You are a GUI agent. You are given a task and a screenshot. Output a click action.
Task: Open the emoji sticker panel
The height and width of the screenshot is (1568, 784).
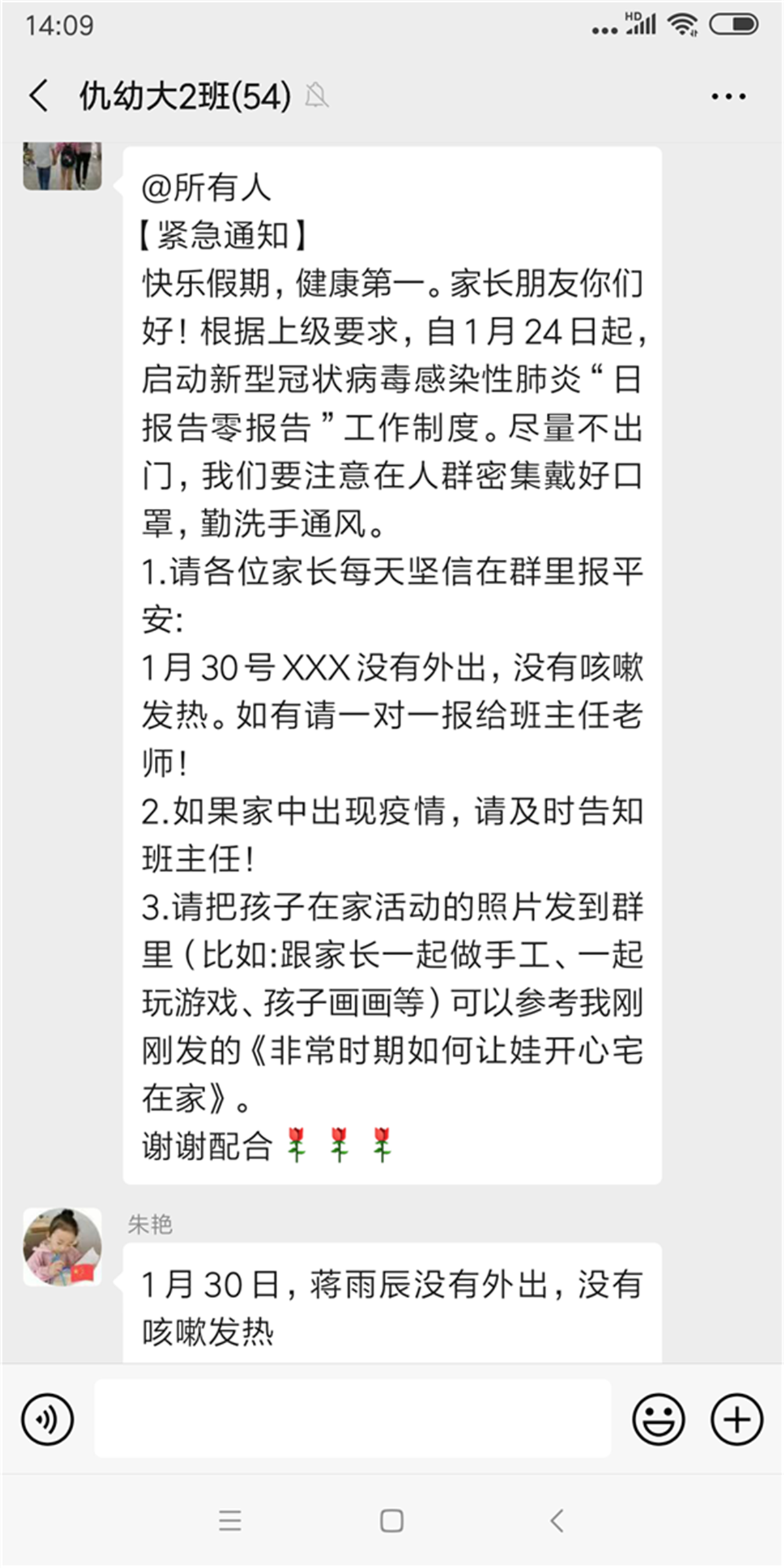[658, 1419]
